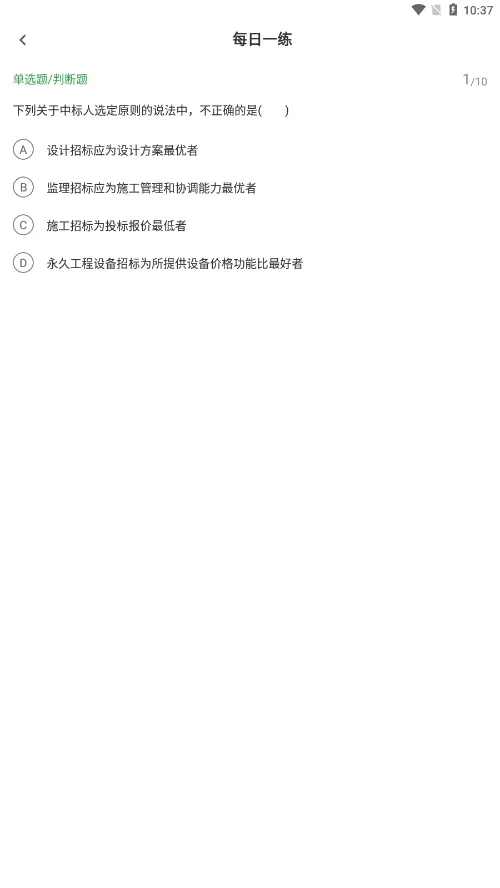Go back using the top-left arrow
Viewport: 500px width, 888px height.
click(23, 40)
